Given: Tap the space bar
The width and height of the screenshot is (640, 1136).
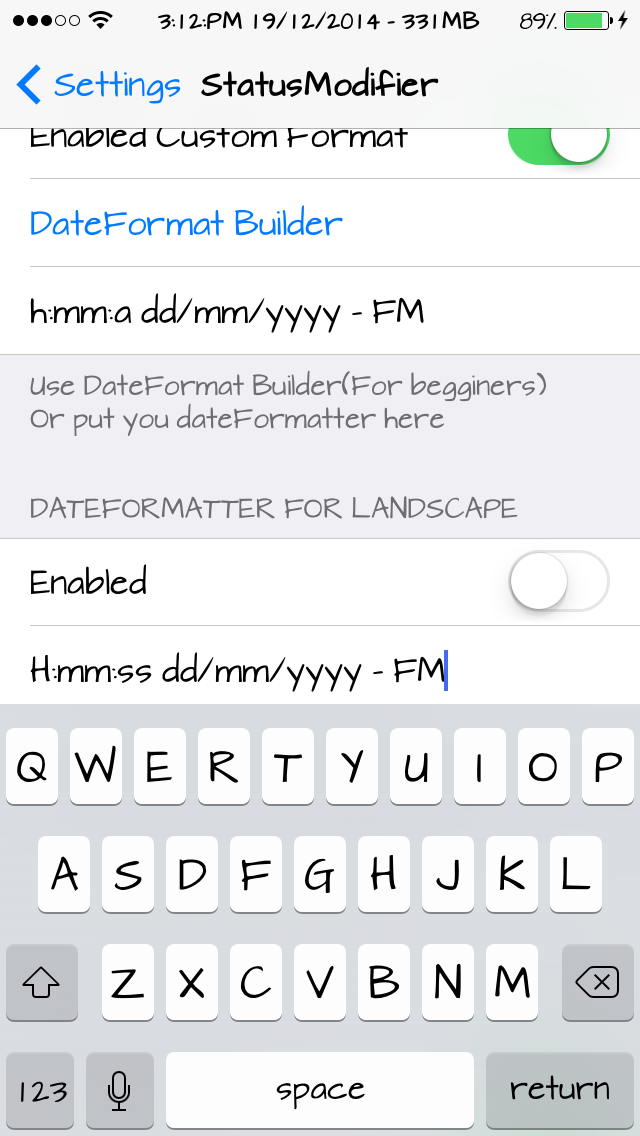Looking at the screenshot, I should [x=320, y=1090].
